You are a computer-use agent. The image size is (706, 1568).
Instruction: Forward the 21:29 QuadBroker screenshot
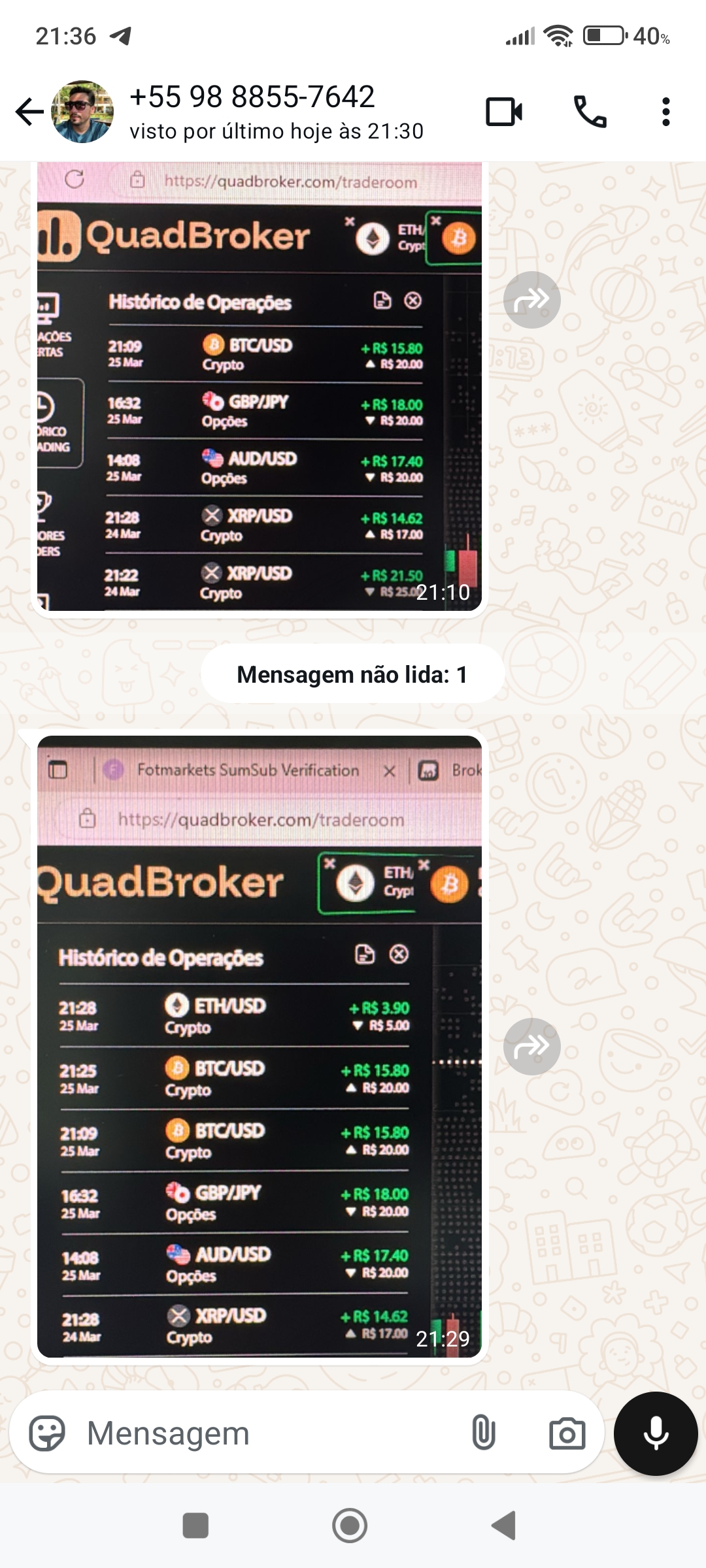533,1046
